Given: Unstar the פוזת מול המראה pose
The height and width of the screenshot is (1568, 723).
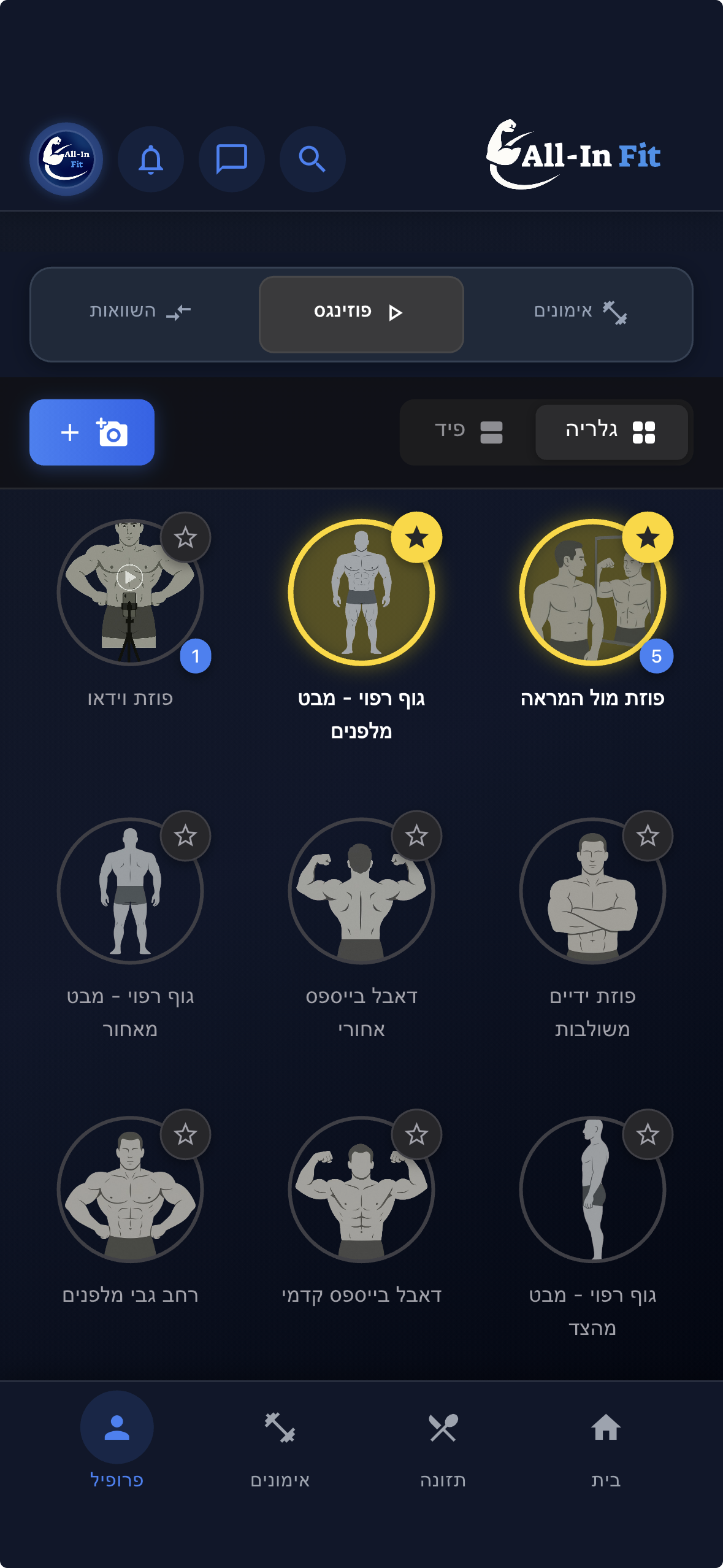Looking at the screenshot, I should (x=648, y=537).
